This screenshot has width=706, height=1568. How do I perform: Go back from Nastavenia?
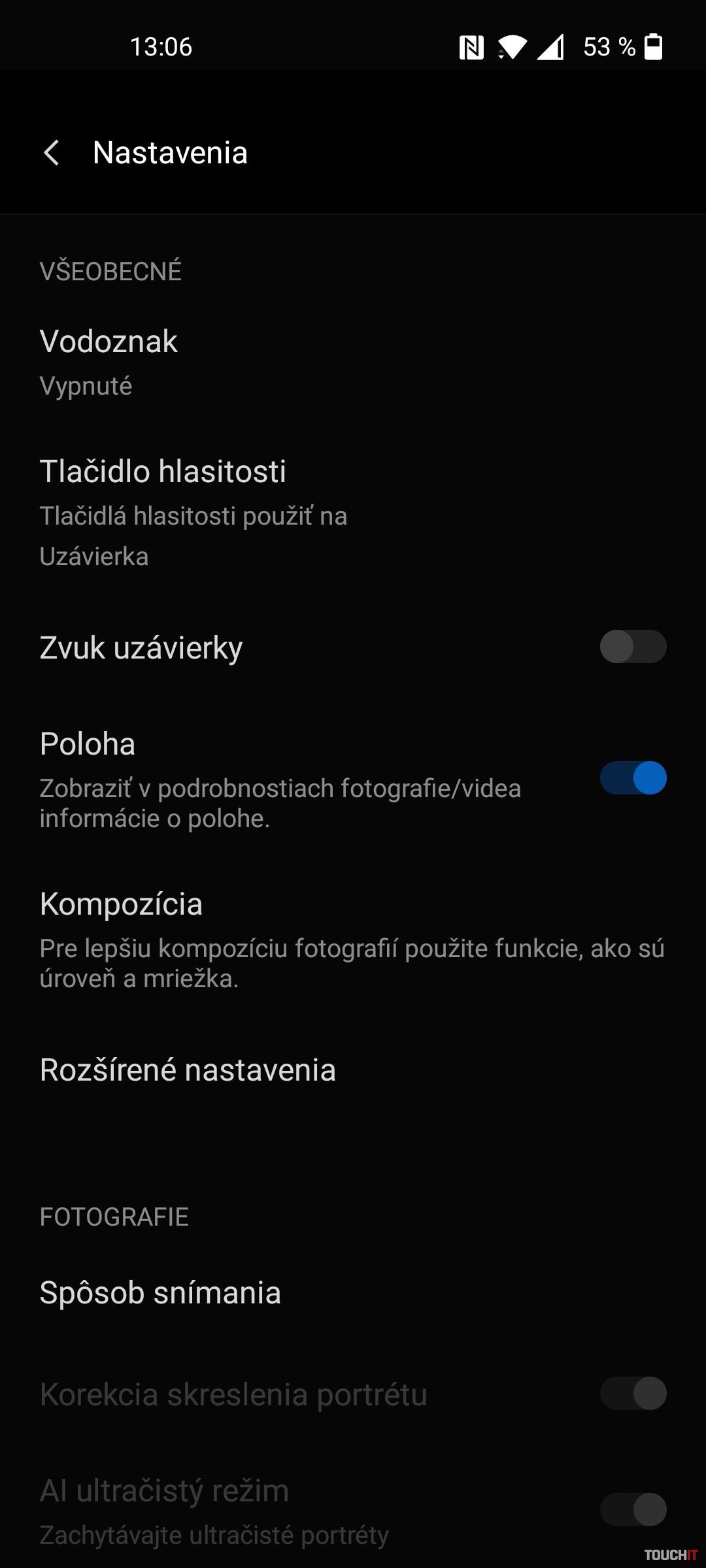pyautogui.click(x=52, y=153)
